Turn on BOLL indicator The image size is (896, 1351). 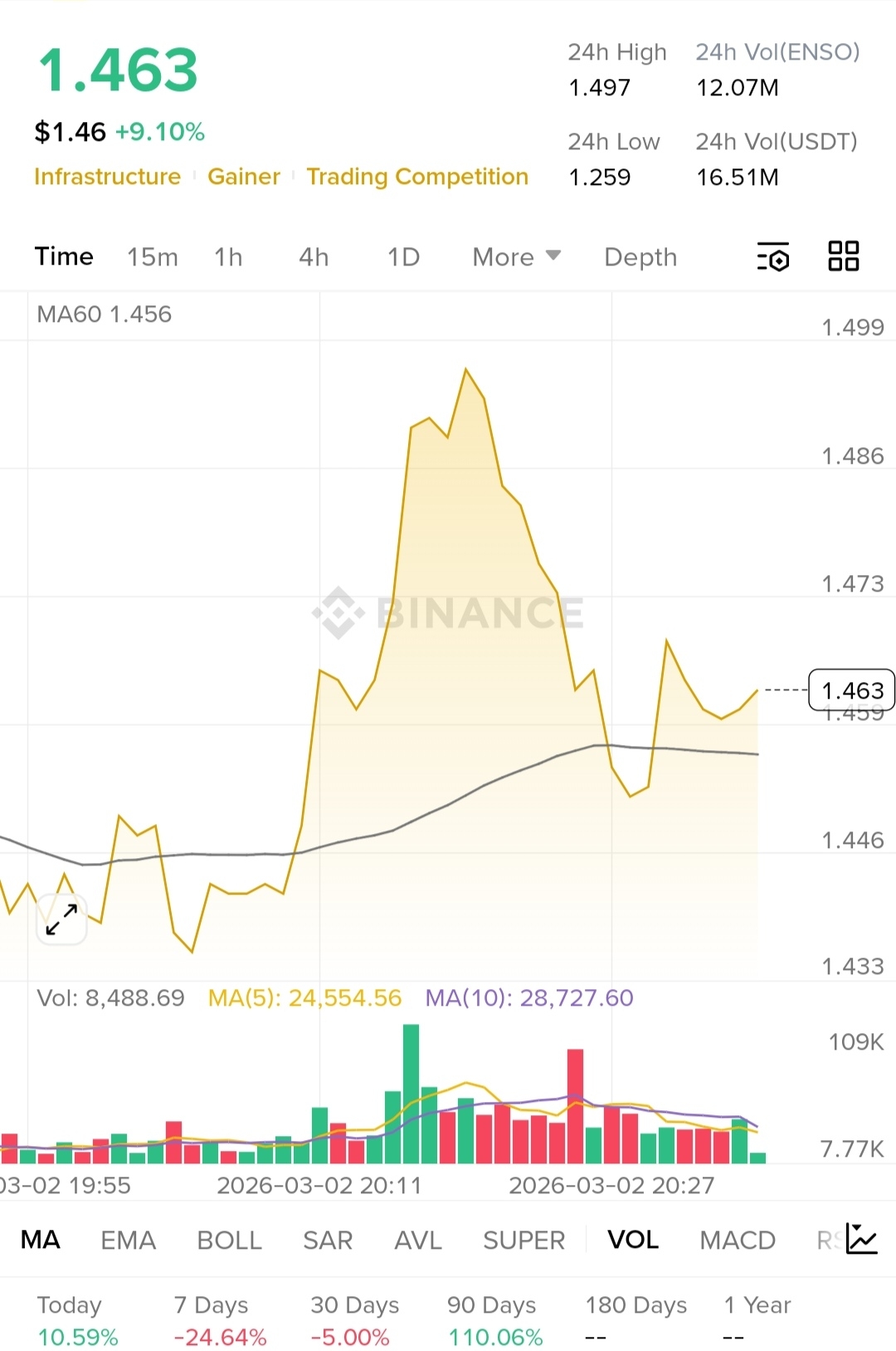pos(229,1240)
